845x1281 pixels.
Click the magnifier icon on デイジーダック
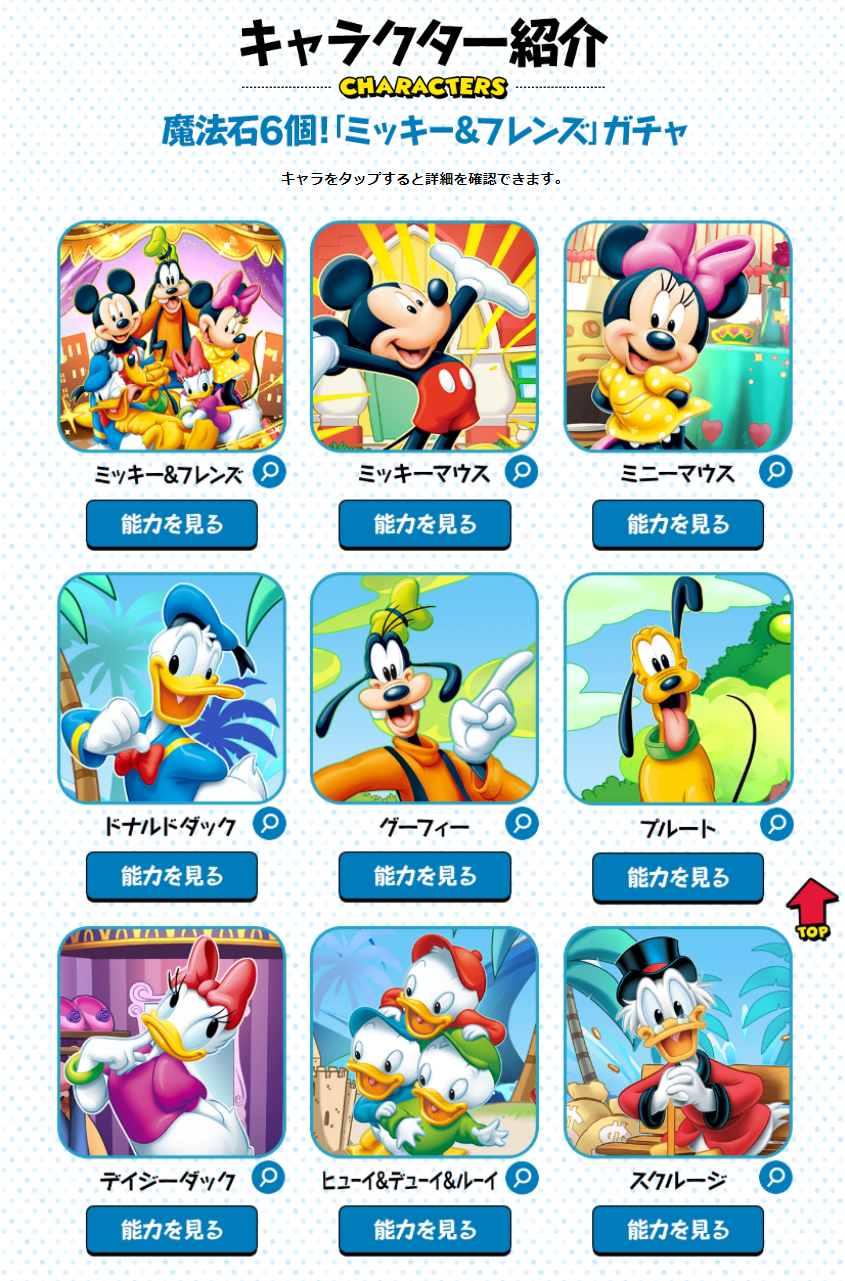[x=267, y=1177]
